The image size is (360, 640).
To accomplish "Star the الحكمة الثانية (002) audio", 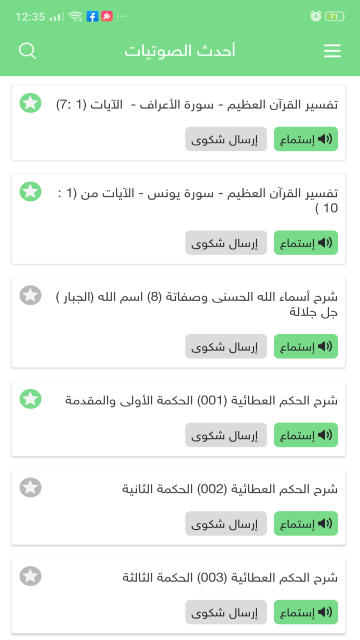I will [x=31, y=487].
